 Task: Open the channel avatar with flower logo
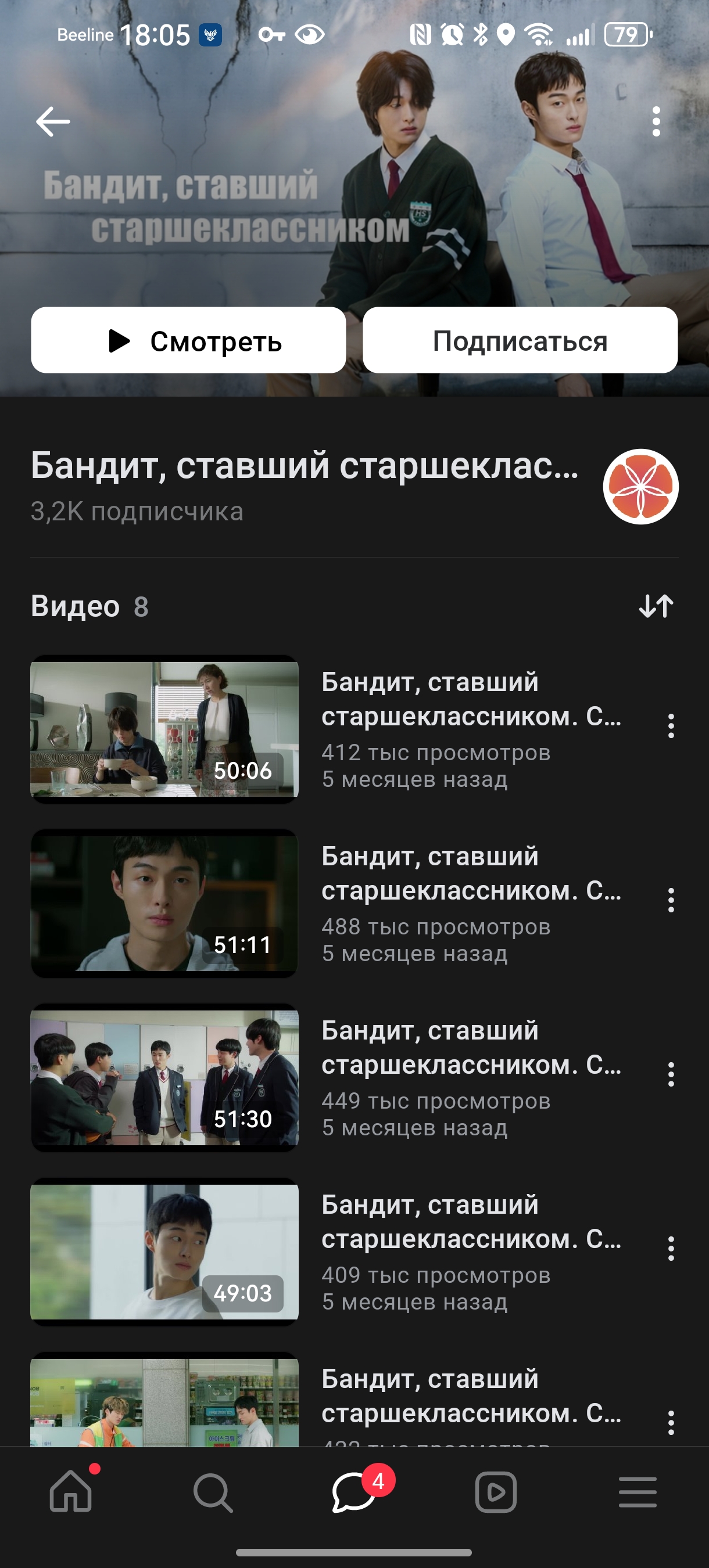[640, 486]
